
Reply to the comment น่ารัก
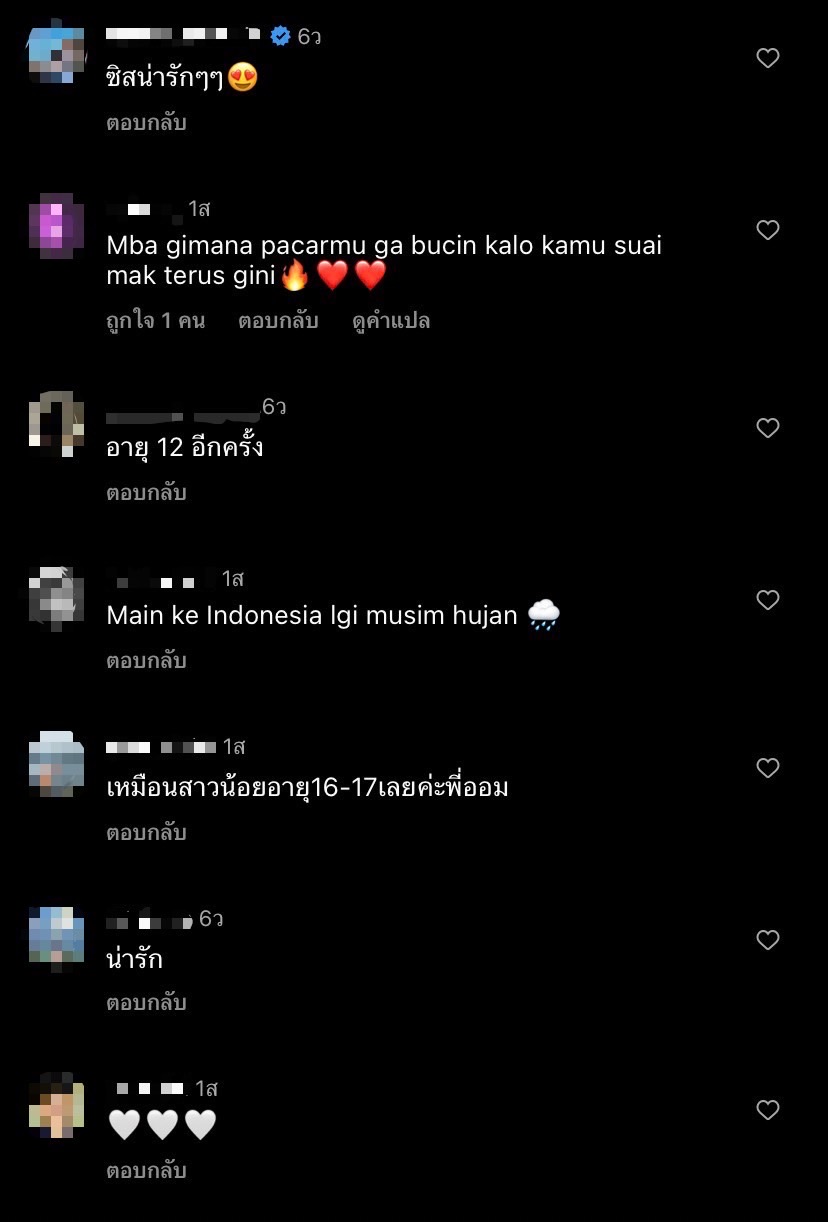(x=146, y=1003)
